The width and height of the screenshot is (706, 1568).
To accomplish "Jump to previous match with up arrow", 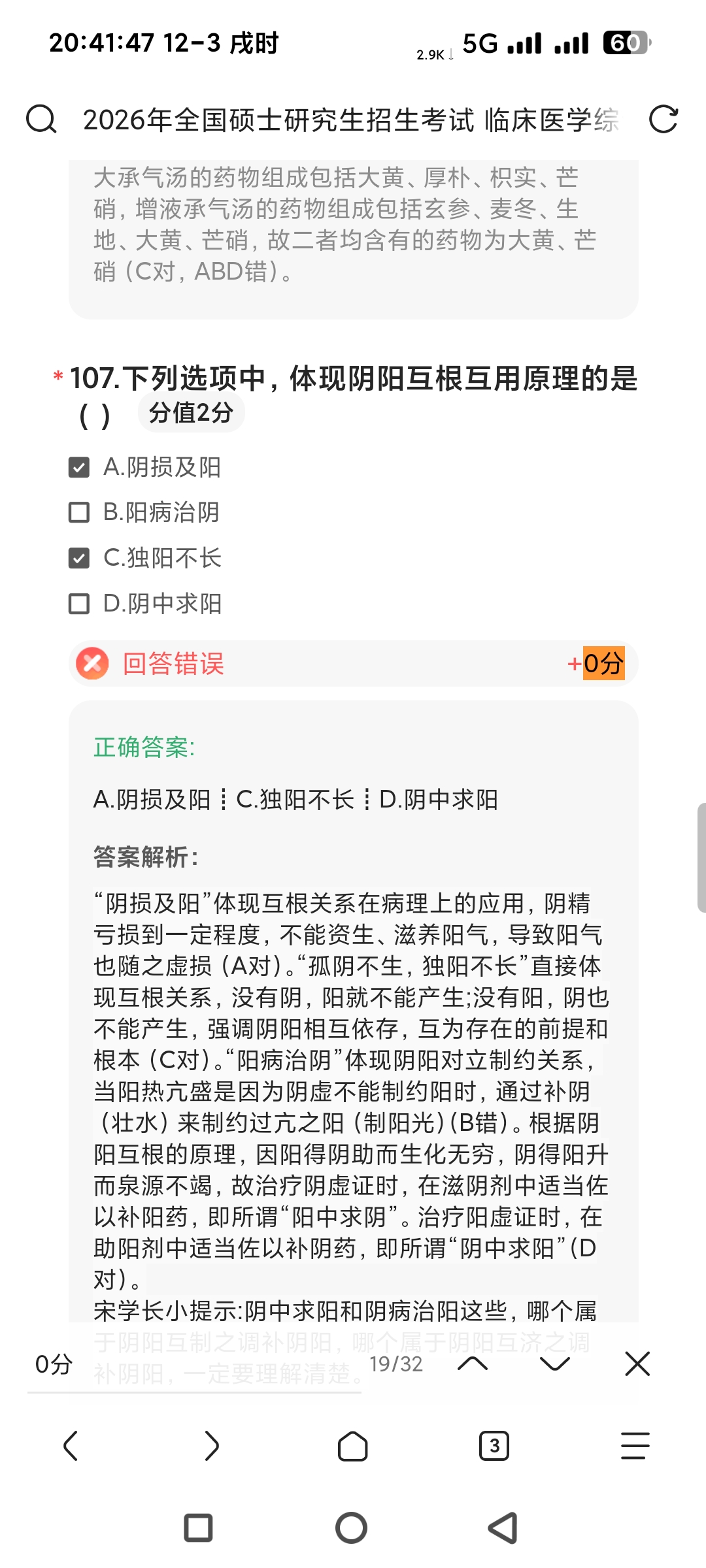I will point(473,1364).
